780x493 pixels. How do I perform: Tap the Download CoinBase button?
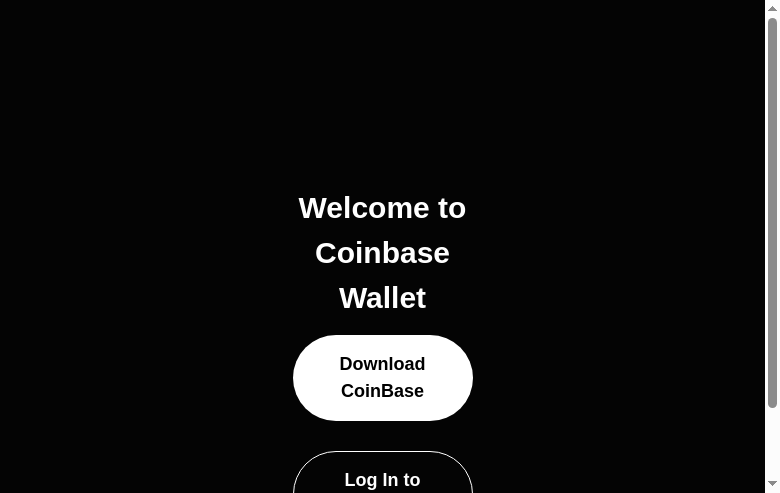382,378
